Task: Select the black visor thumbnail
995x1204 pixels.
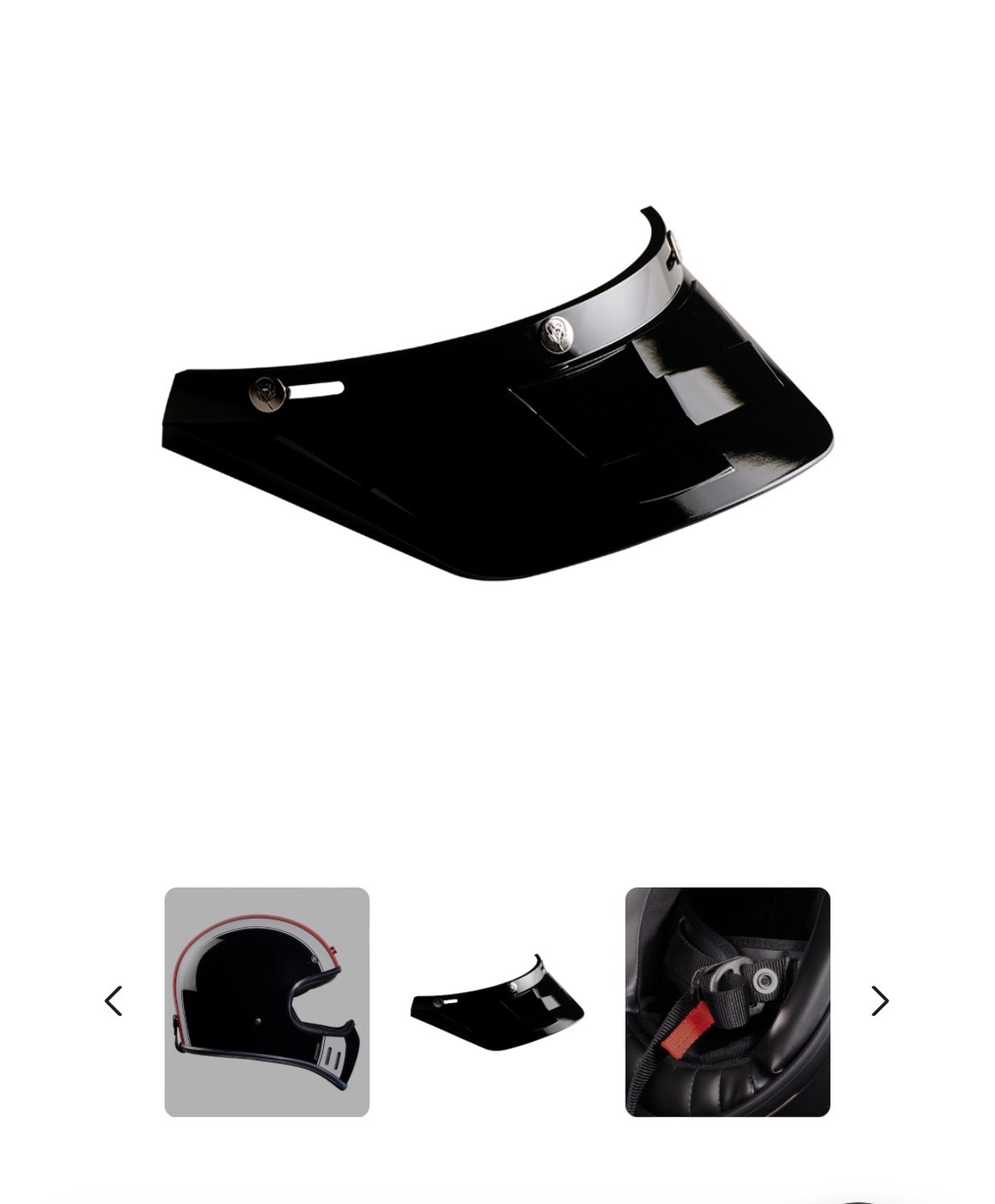Action: pyautogui.click(x=497, y=1001)
